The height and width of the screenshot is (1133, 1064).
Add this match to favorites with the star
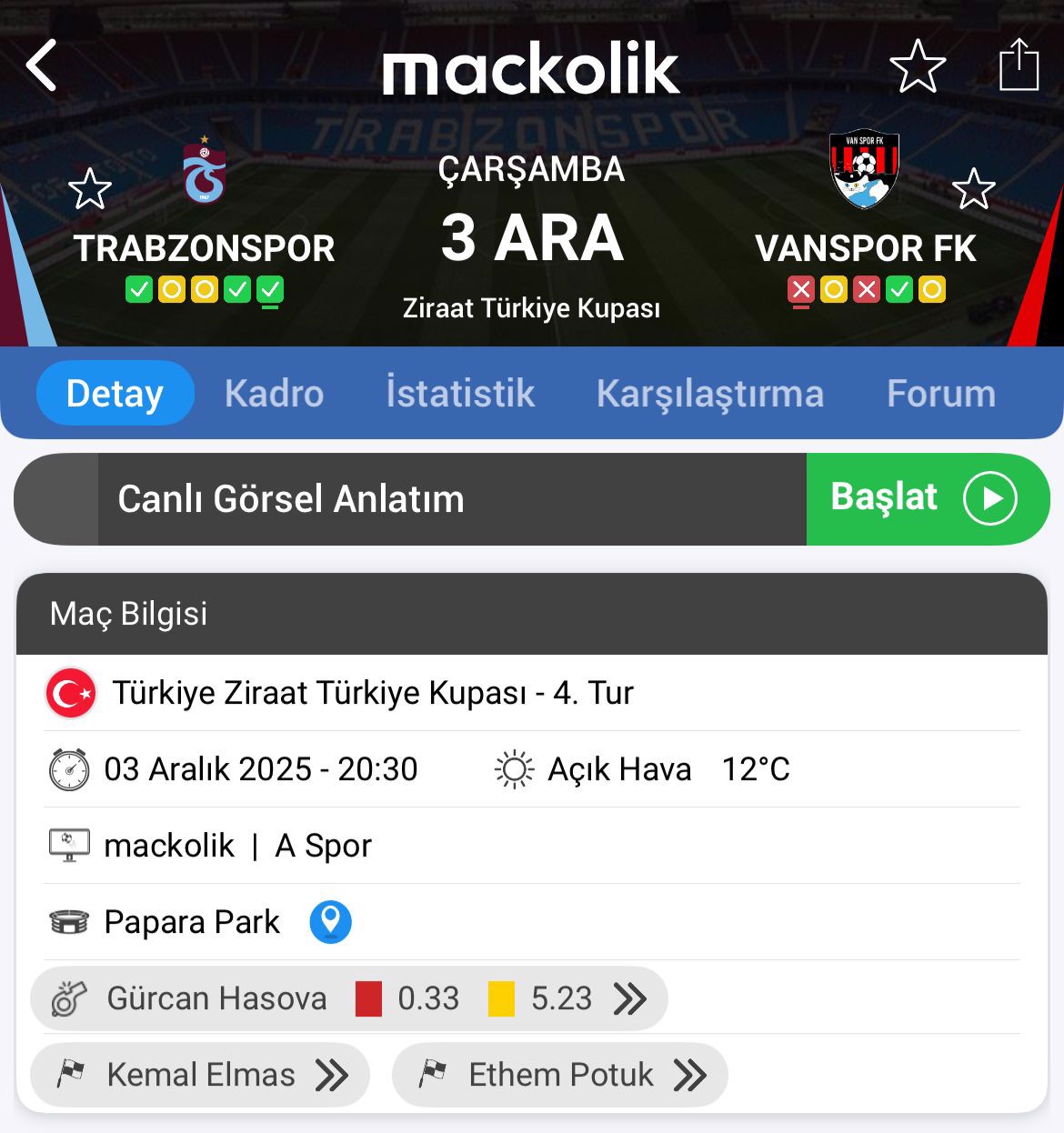click(x=917, y=65)
